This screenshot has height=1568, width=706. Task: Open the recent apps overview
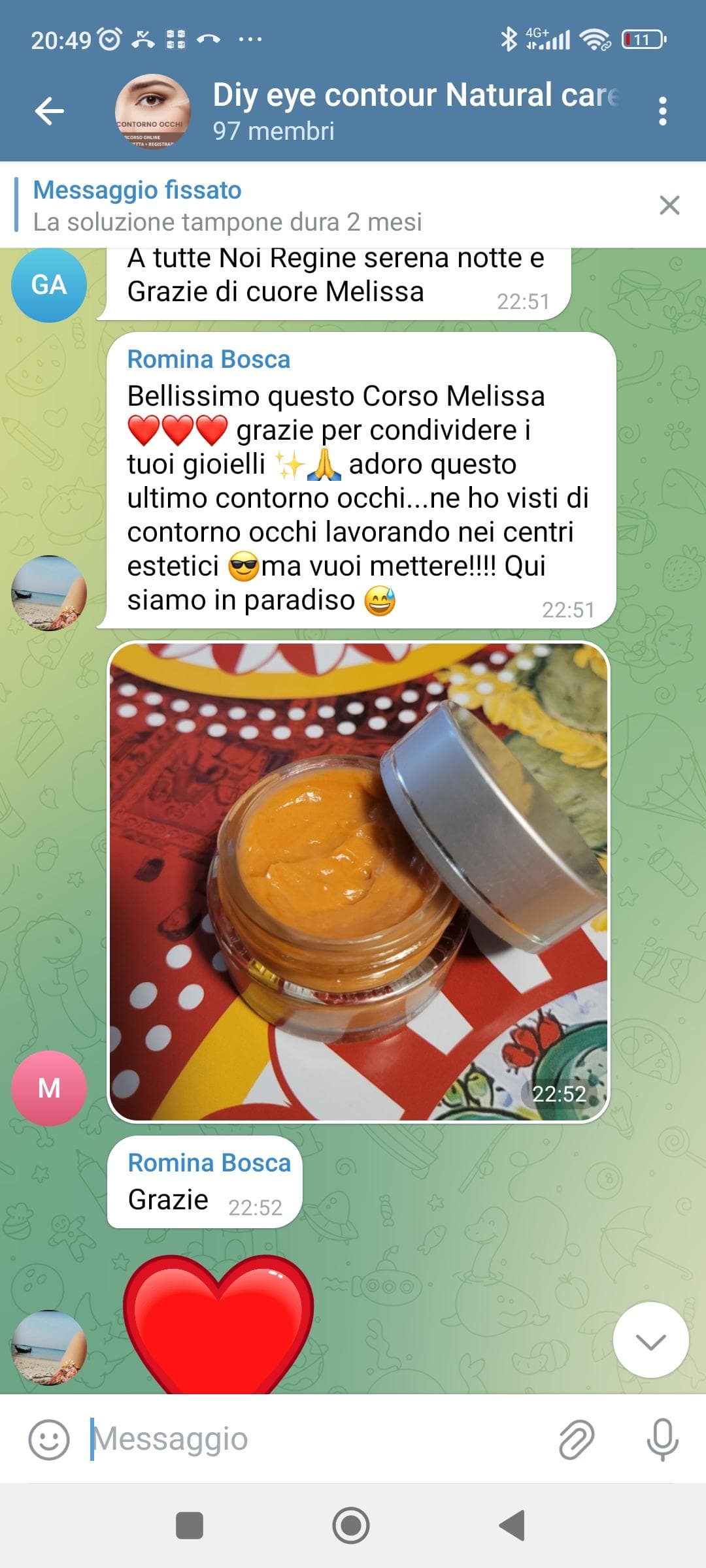[x=190, y=1526]
